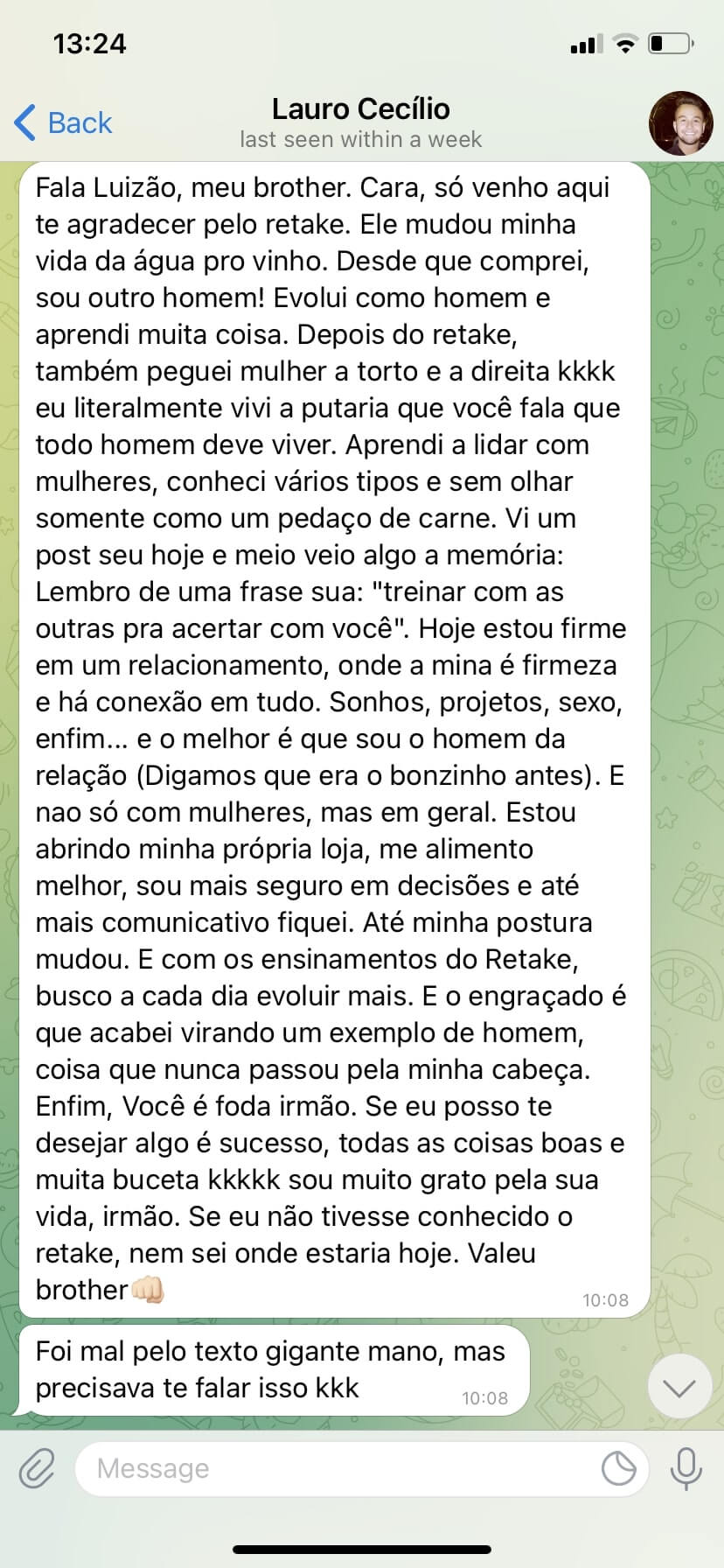Record a voice message with microphone

pos(686,1467)
